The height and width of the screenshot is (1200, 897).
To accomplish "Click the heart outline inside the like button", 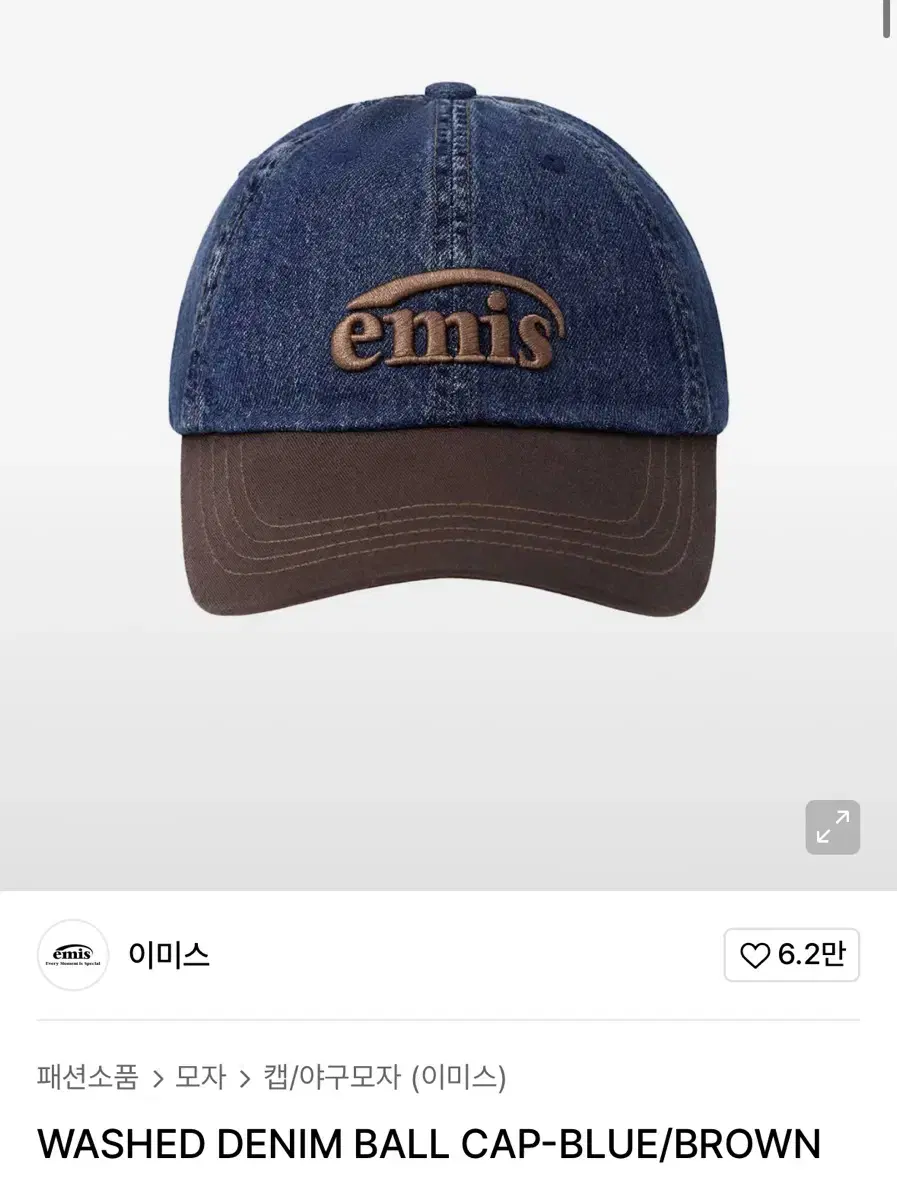I will 755,955.
